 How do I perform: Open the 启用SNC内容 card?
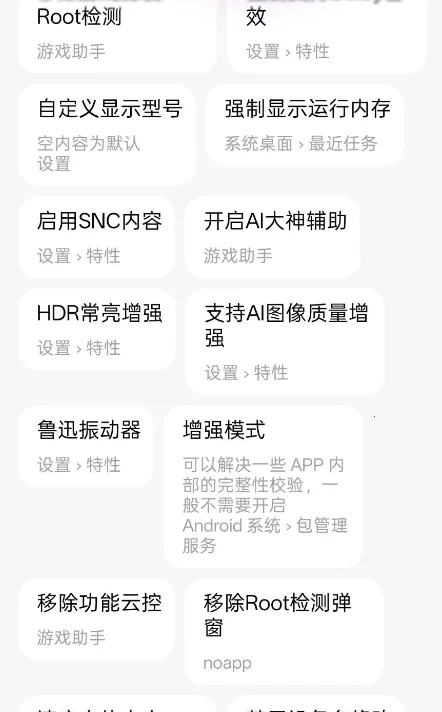click(96, 237)
